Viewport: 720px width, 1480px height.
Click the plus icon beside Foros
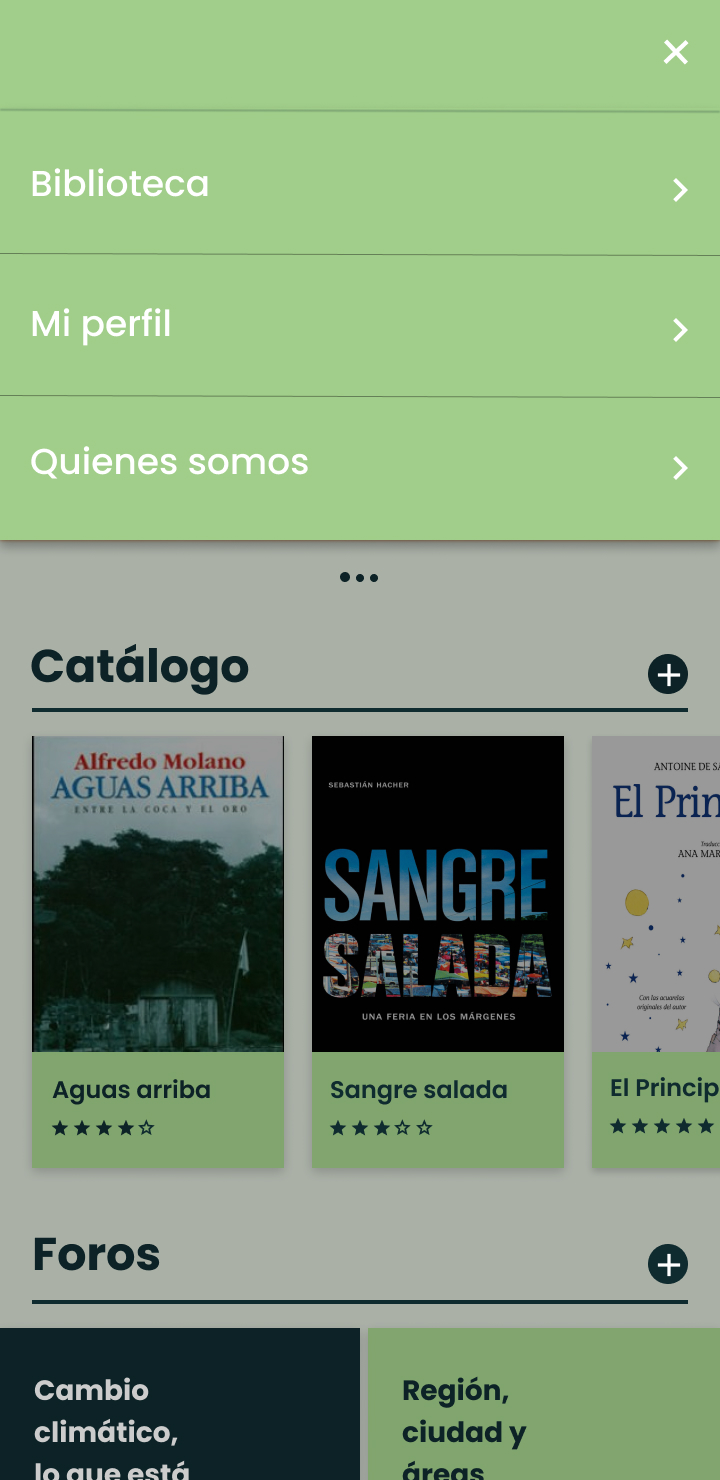668,1264
